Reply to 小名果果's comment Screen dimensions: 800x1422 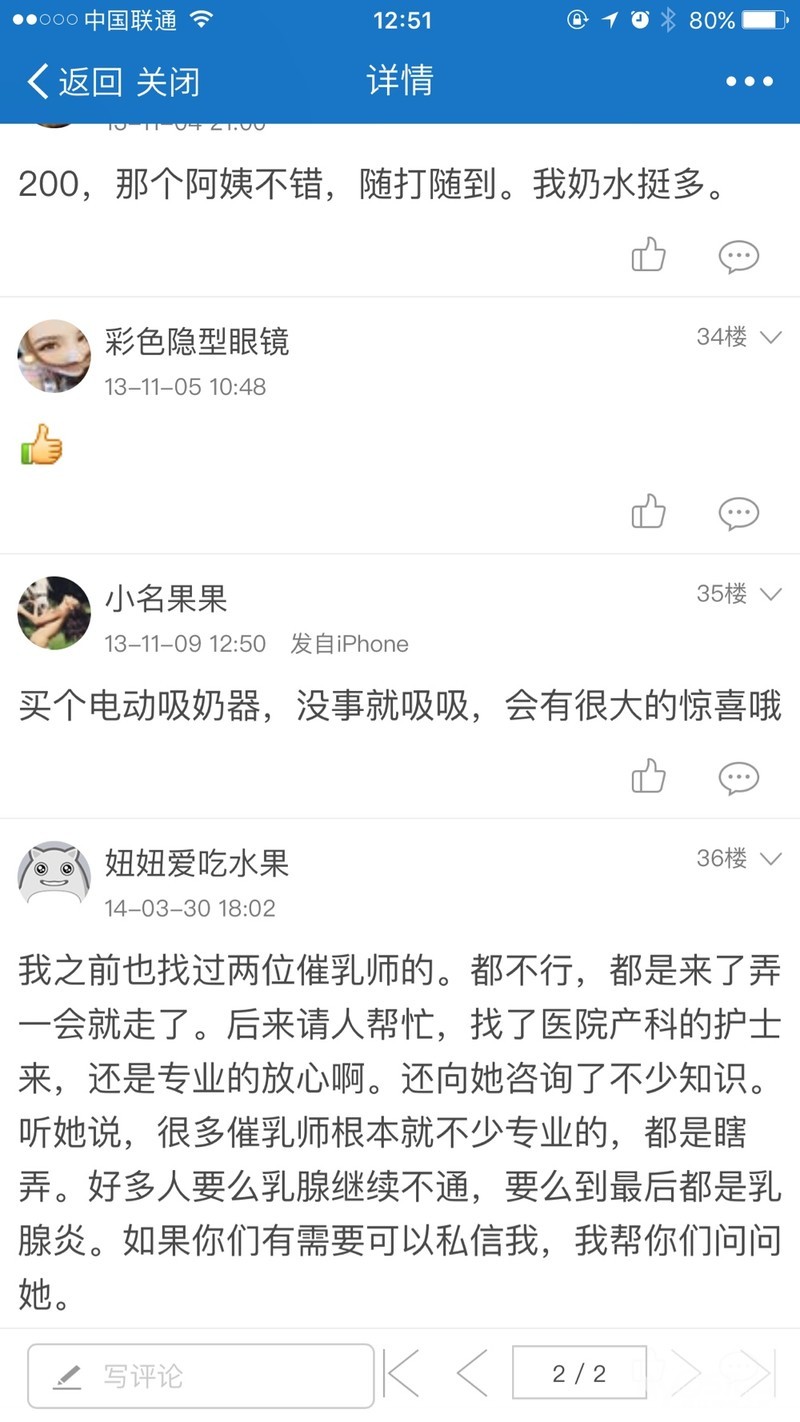click(x=739, y=777)
